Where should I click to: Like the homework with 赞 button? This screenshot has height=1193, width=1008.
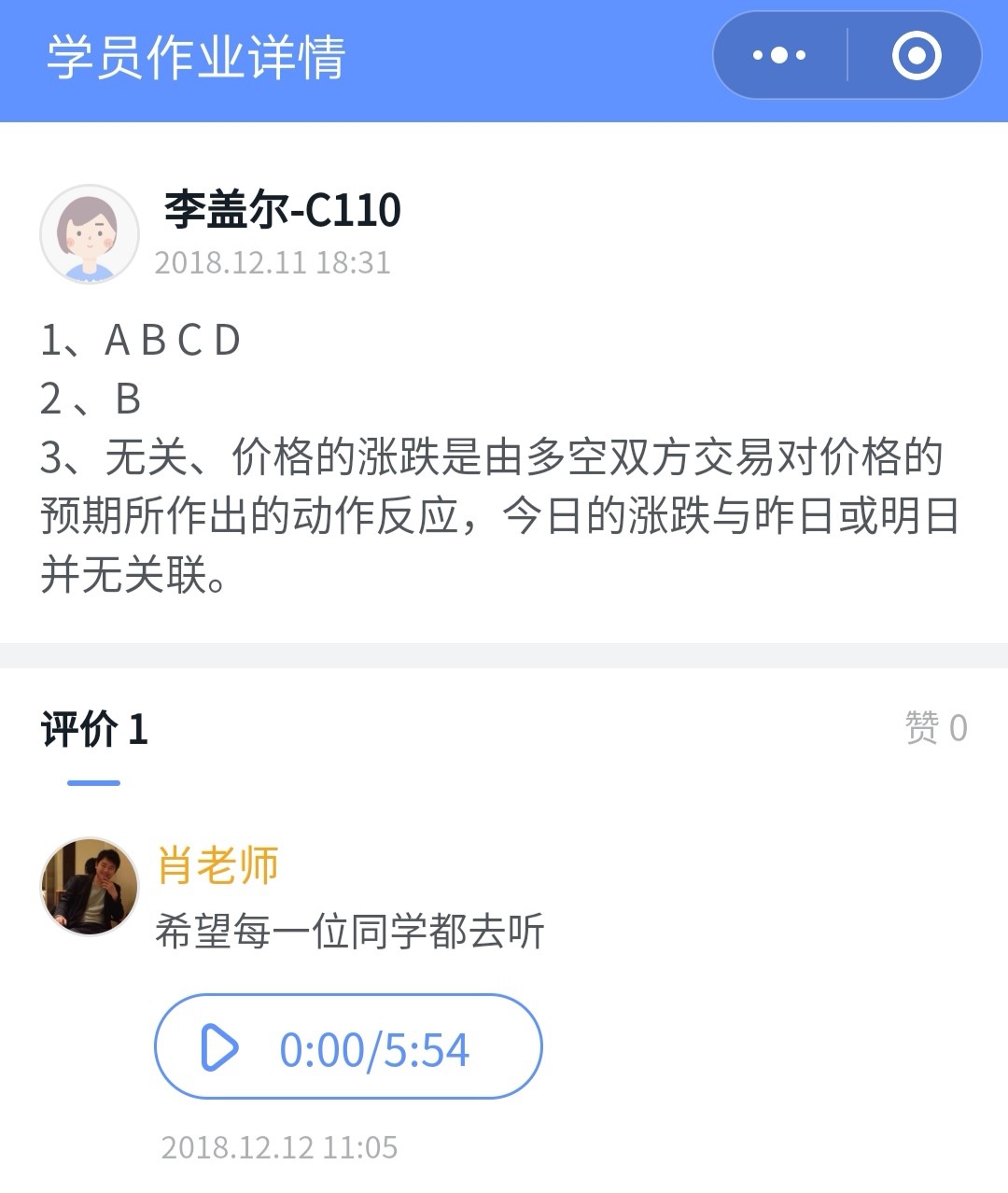(x=935, y=728)
